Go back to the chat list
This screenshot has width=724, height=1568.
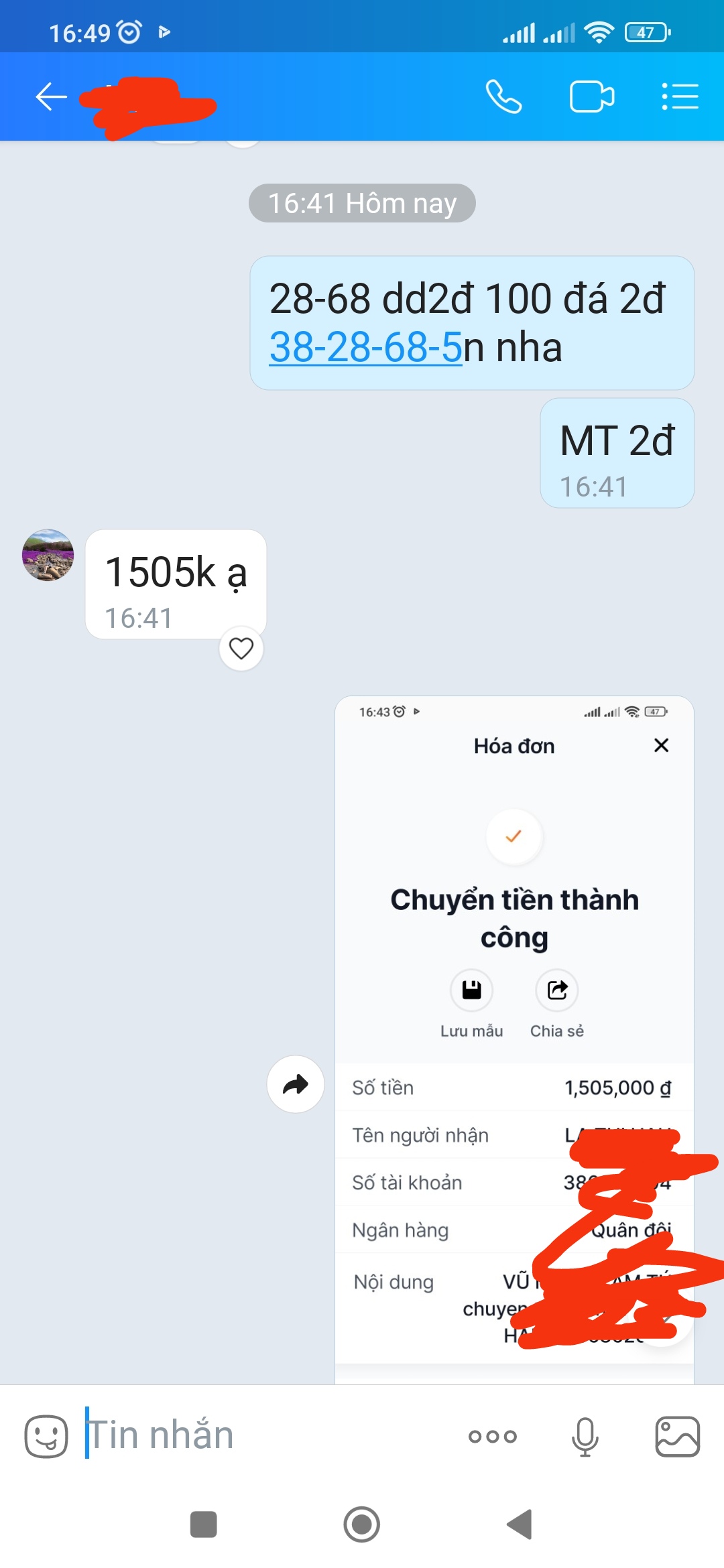pyautogui.click(x=52, y=97)
